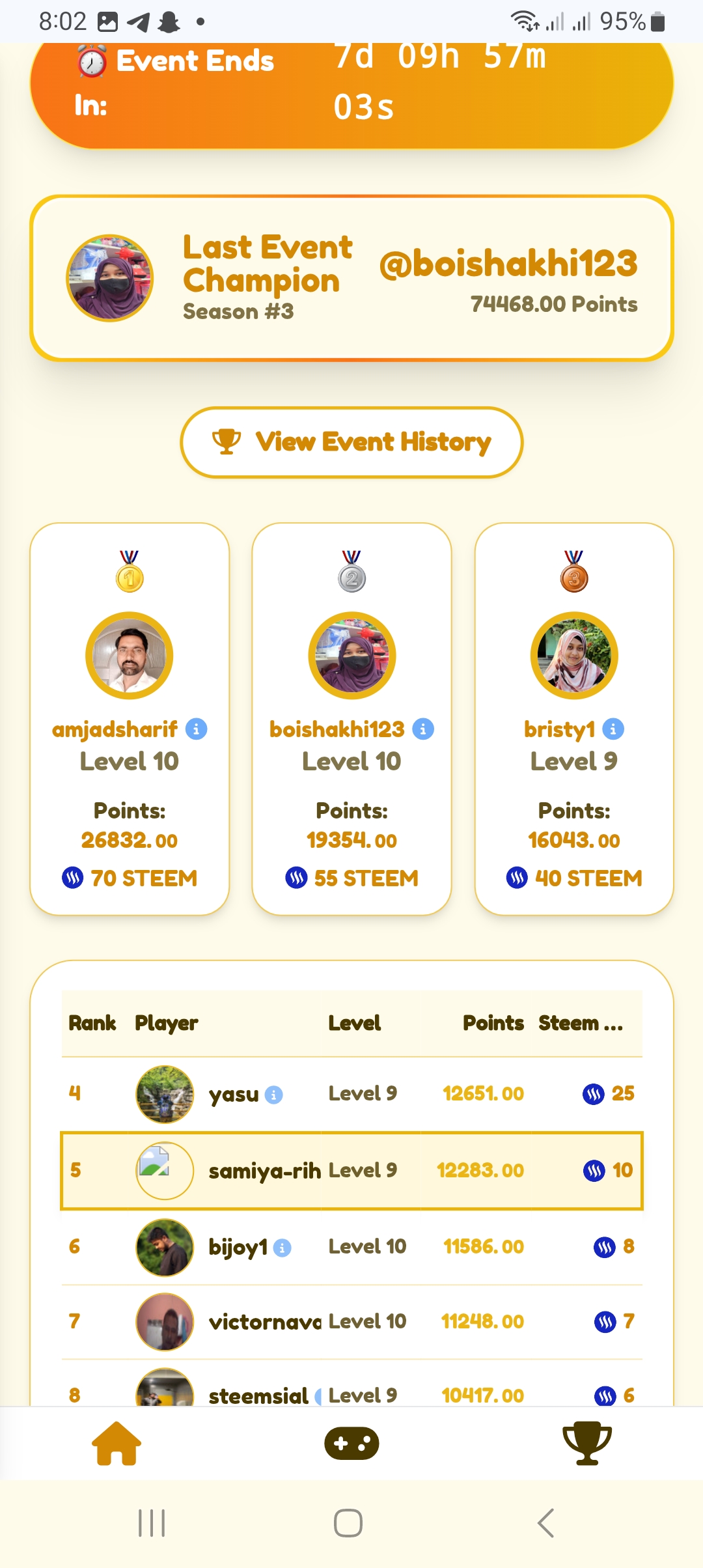View info badge beside yasu

(274, 1095)
